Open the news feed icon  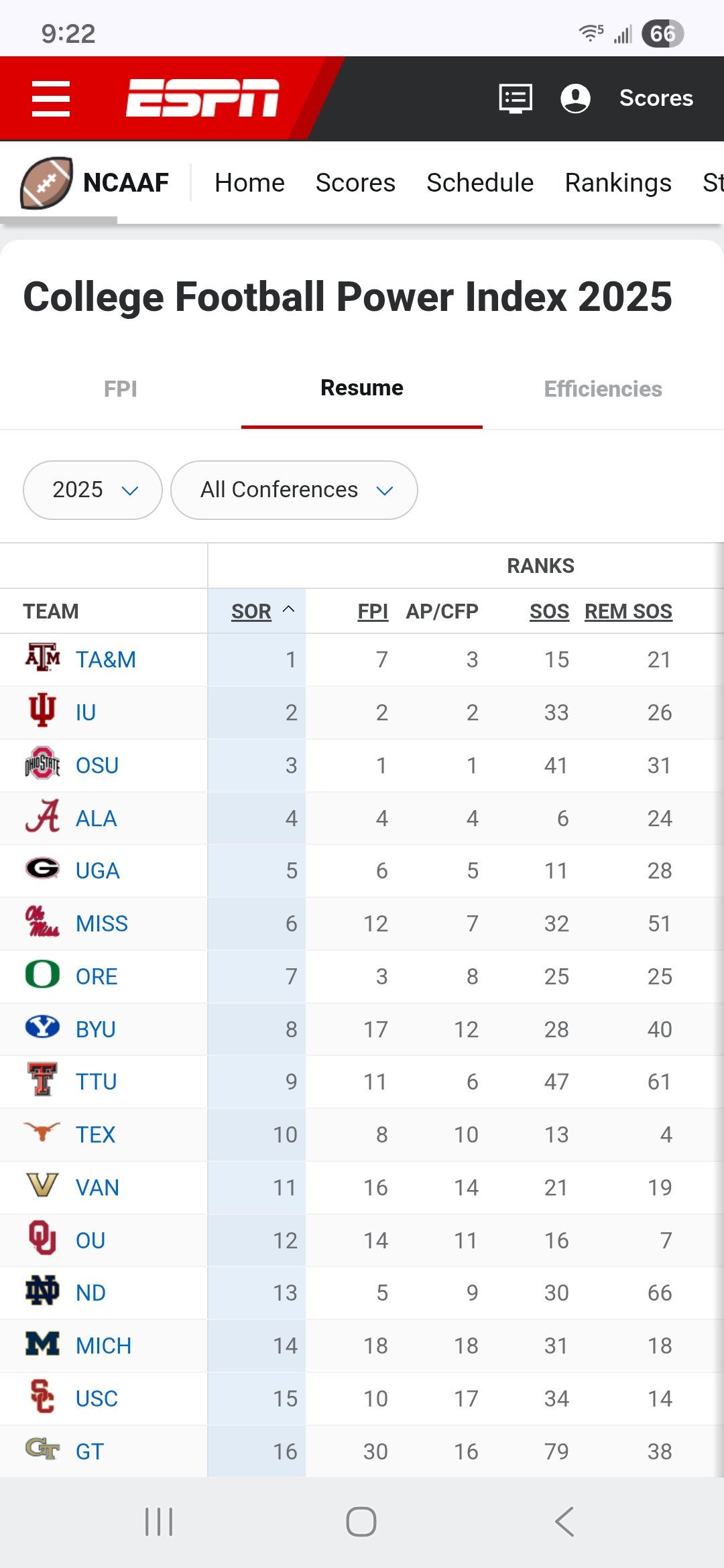pyautogui.click(x=516, y=99)
